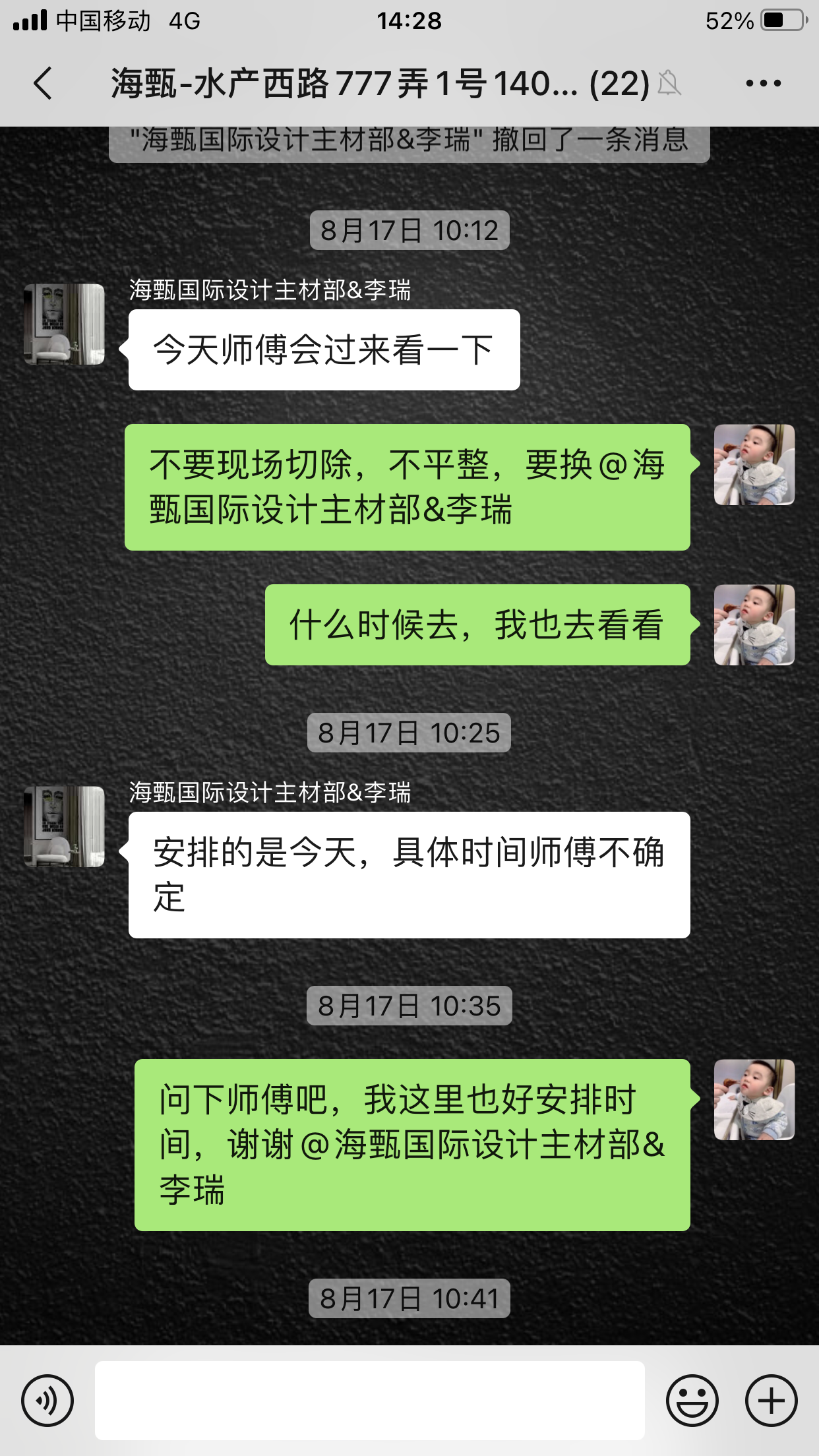
Task: Open own avatar beside 什么时候去，我也去看看
Action: (754, 624)
